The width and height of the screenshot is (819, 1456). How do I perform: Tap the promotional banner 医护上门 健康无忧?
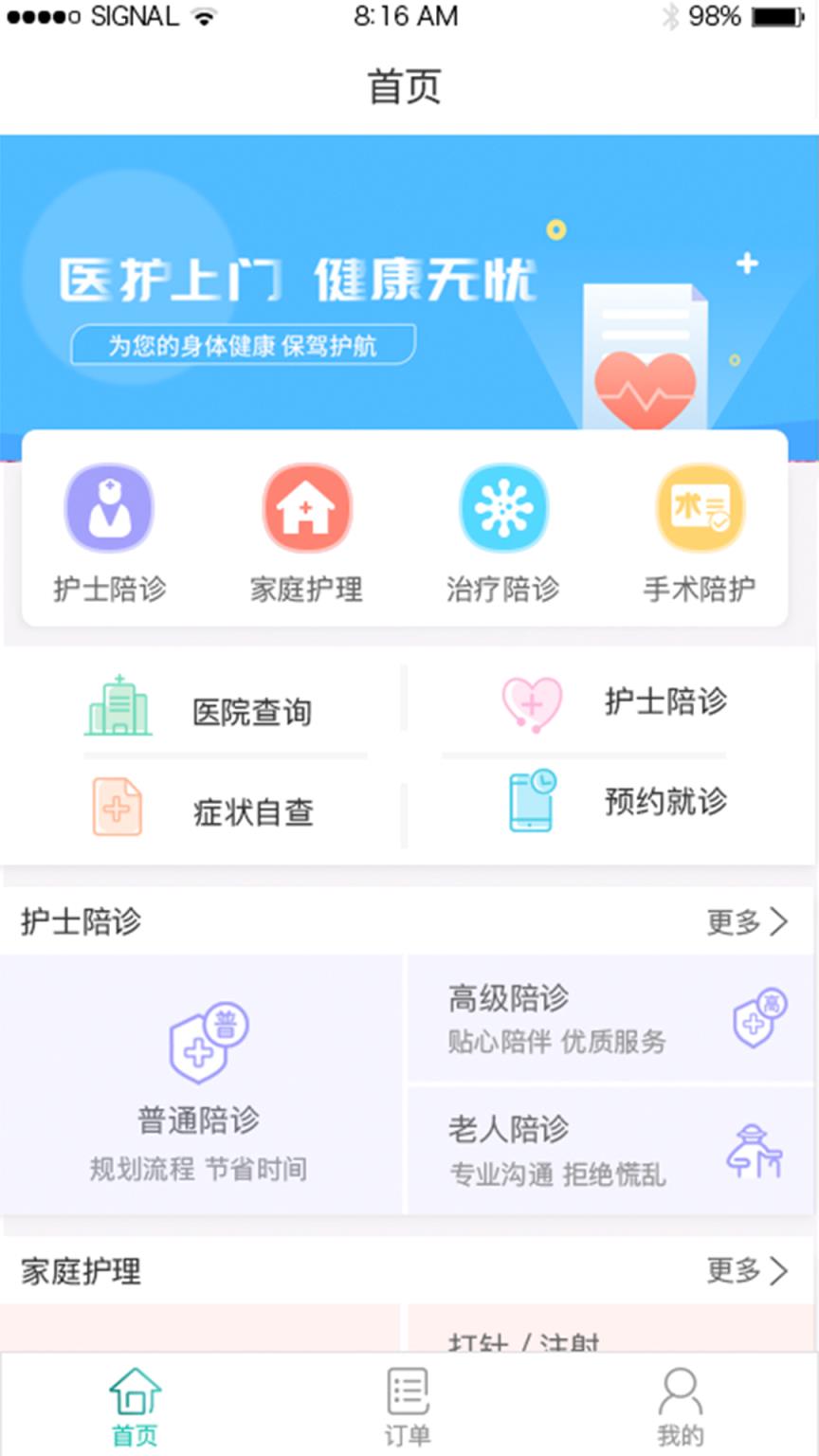tap(409, 284)
